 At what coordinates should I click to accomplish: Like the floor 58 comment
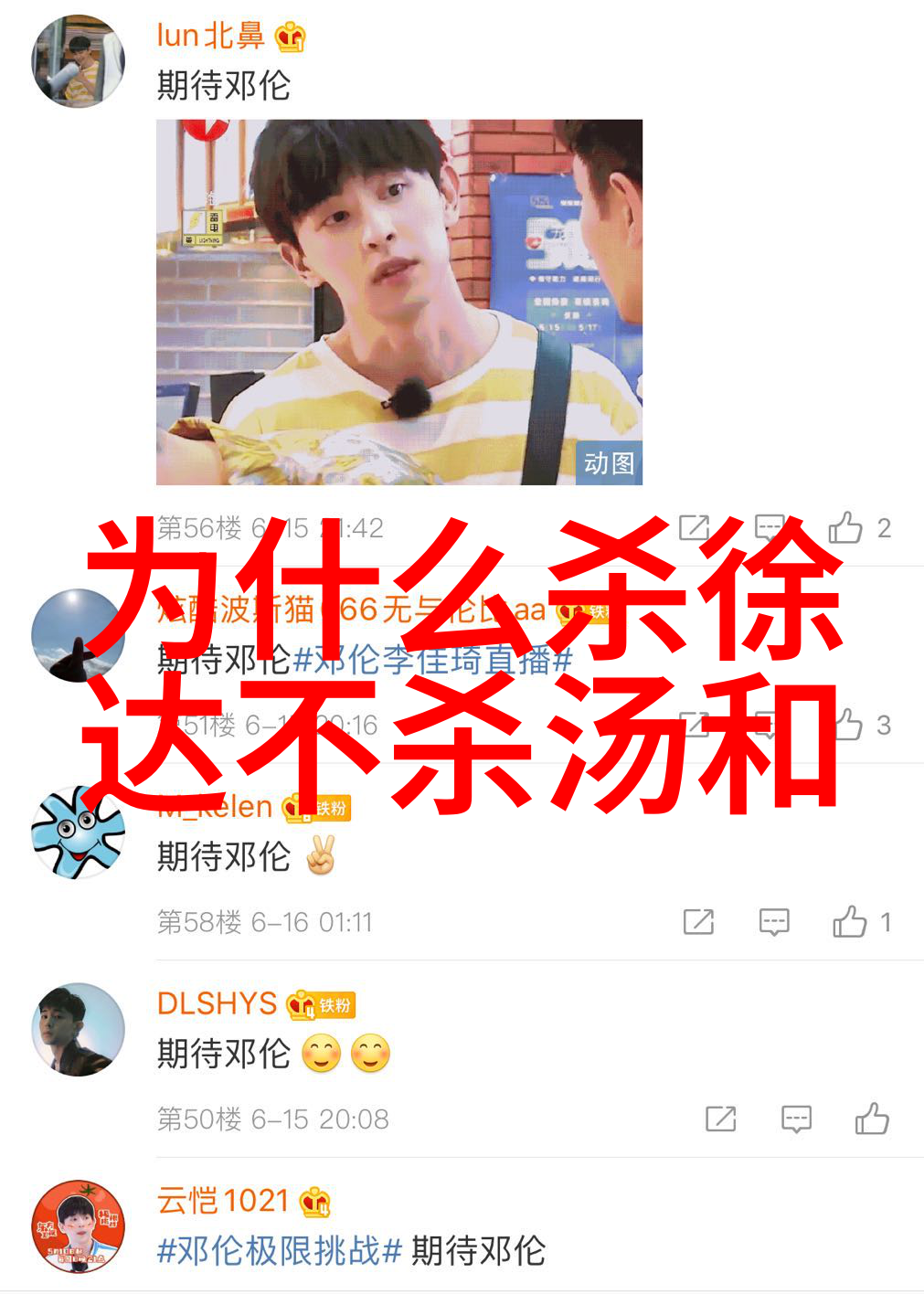tap(850, 922)
